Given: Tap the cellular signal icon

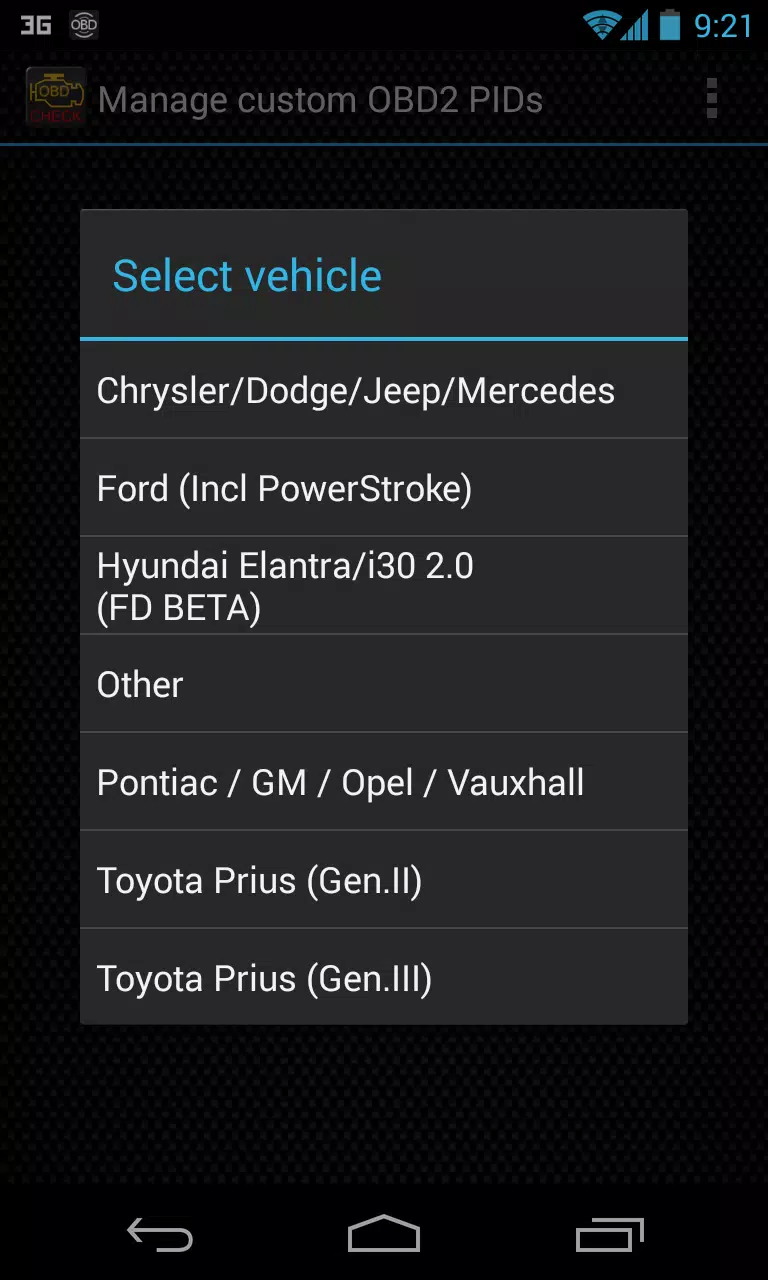Looking at the screenshot, I should tap(638, 25).
